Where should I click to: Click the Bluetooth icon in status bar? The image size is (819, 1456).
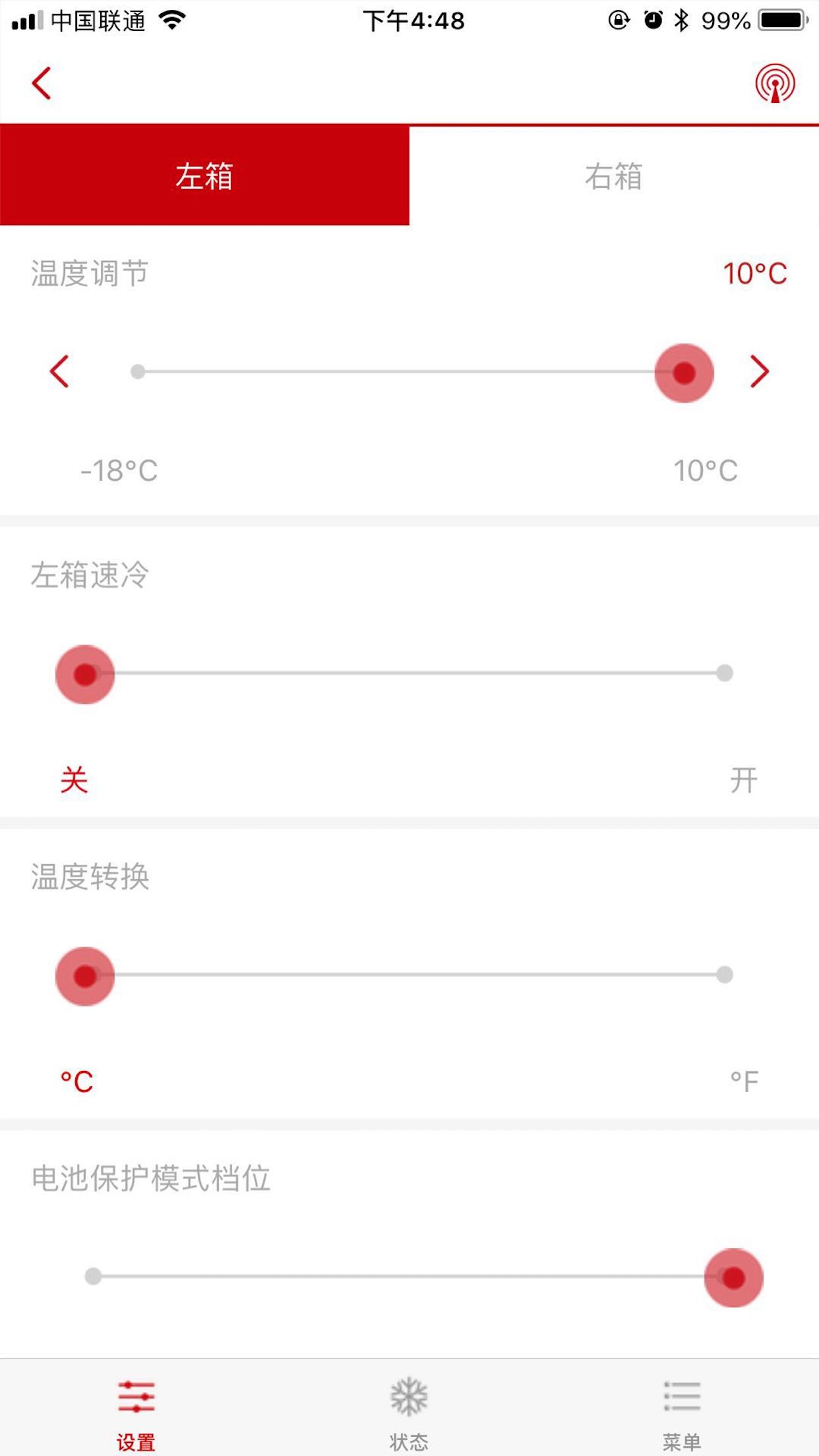681,20
